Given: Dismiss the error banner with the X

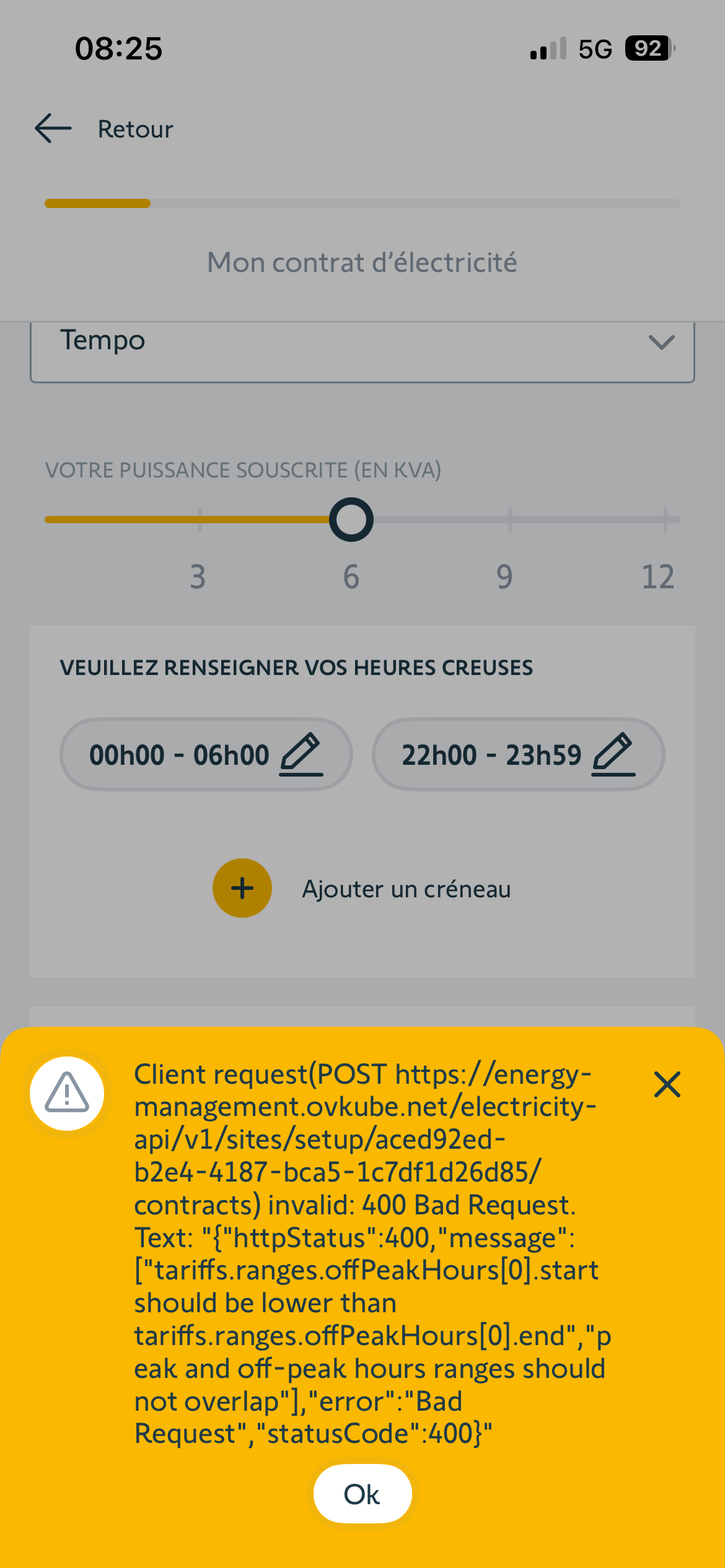Looking at the screenshot, I should point(667,1084).
